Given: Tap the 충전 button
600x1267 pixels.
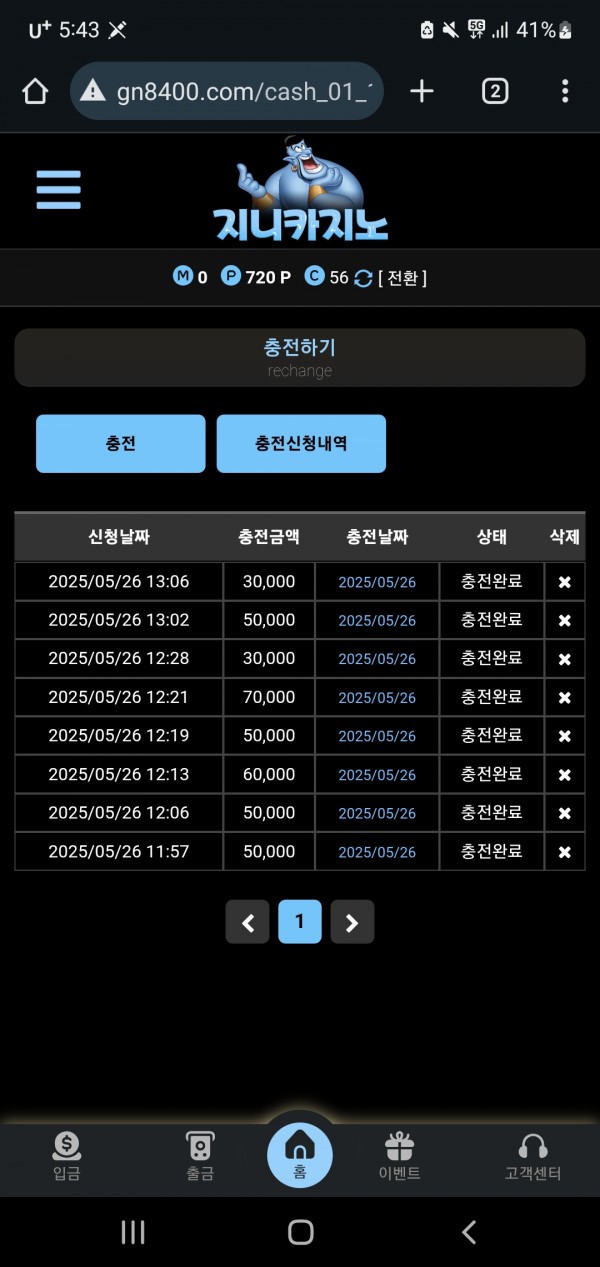Looking at the screenshot, I should [121, 443].
